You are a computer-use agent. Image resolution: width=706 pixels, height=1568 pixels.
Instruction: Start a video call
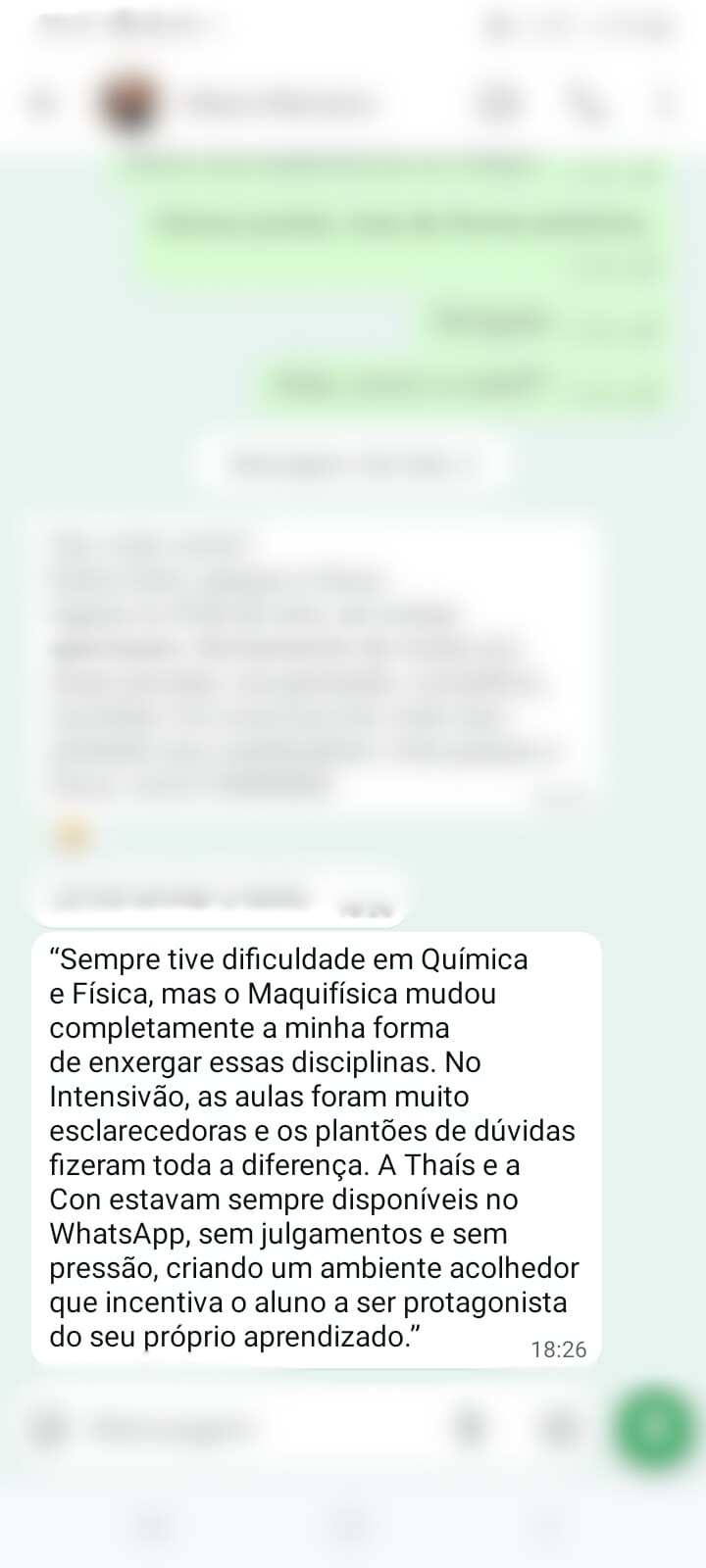pos(498,102)
